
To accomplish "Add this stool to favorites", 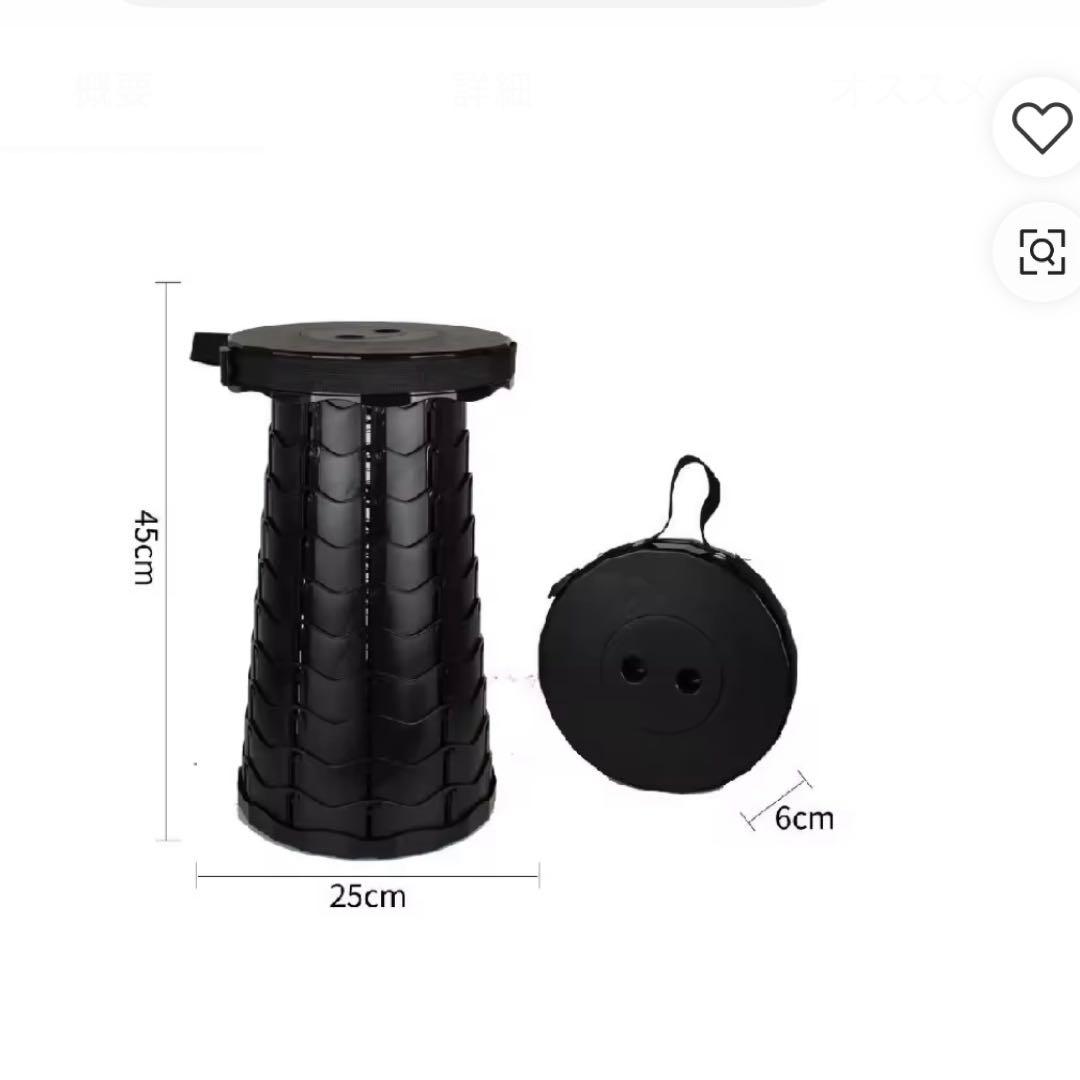I will tap(1041, 128).
